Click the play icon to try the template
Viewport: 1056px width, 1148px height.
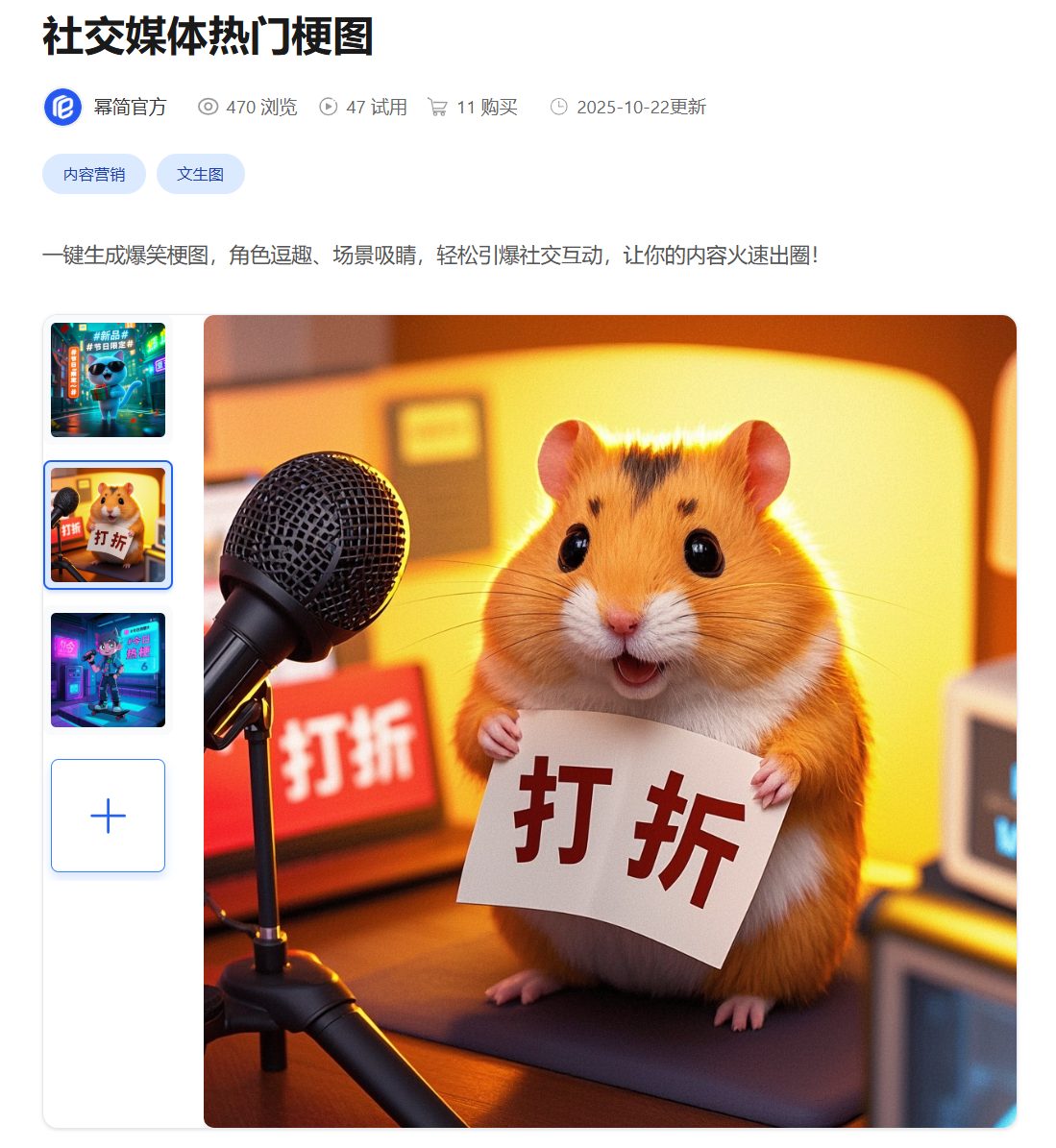coord(328,107)
